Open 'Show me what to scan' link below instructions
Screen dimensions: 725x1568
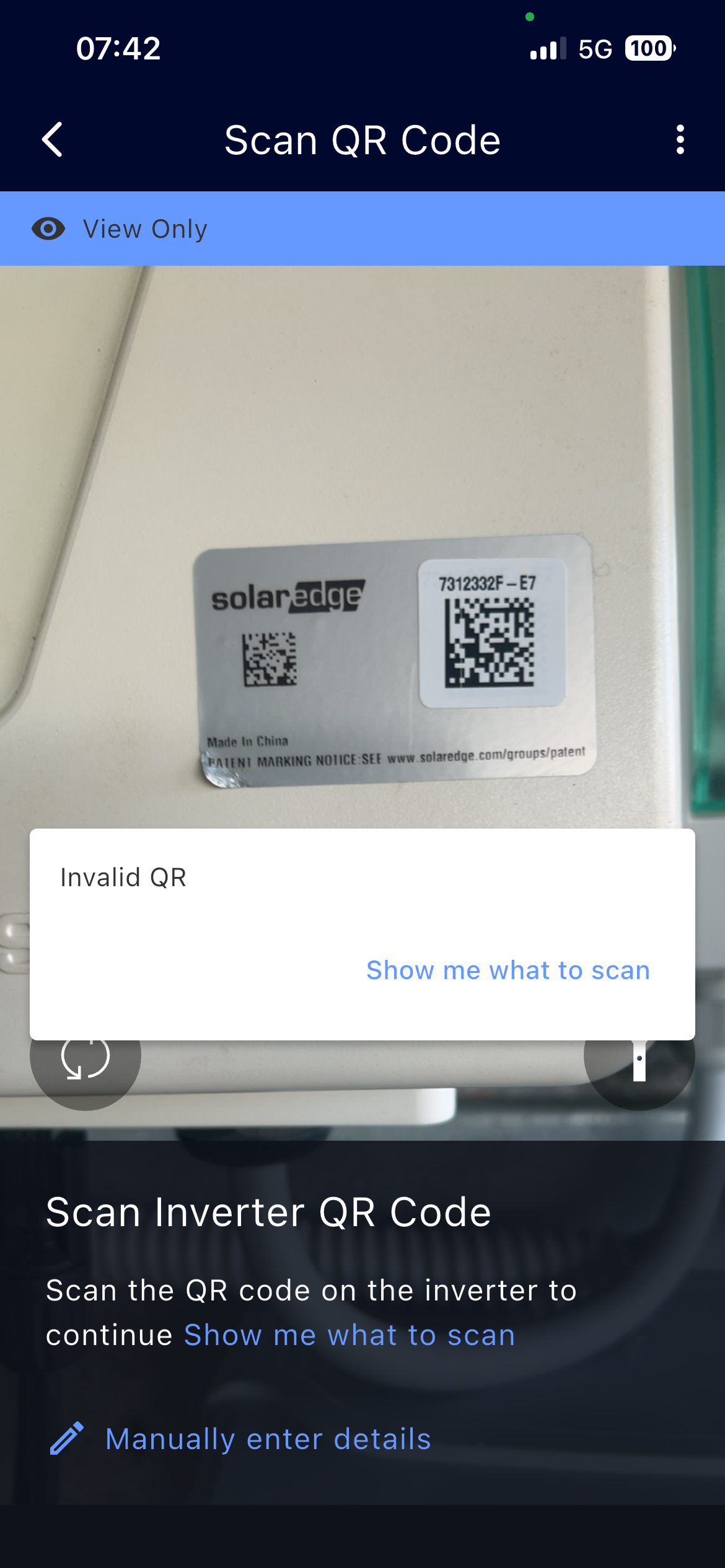349,1335
